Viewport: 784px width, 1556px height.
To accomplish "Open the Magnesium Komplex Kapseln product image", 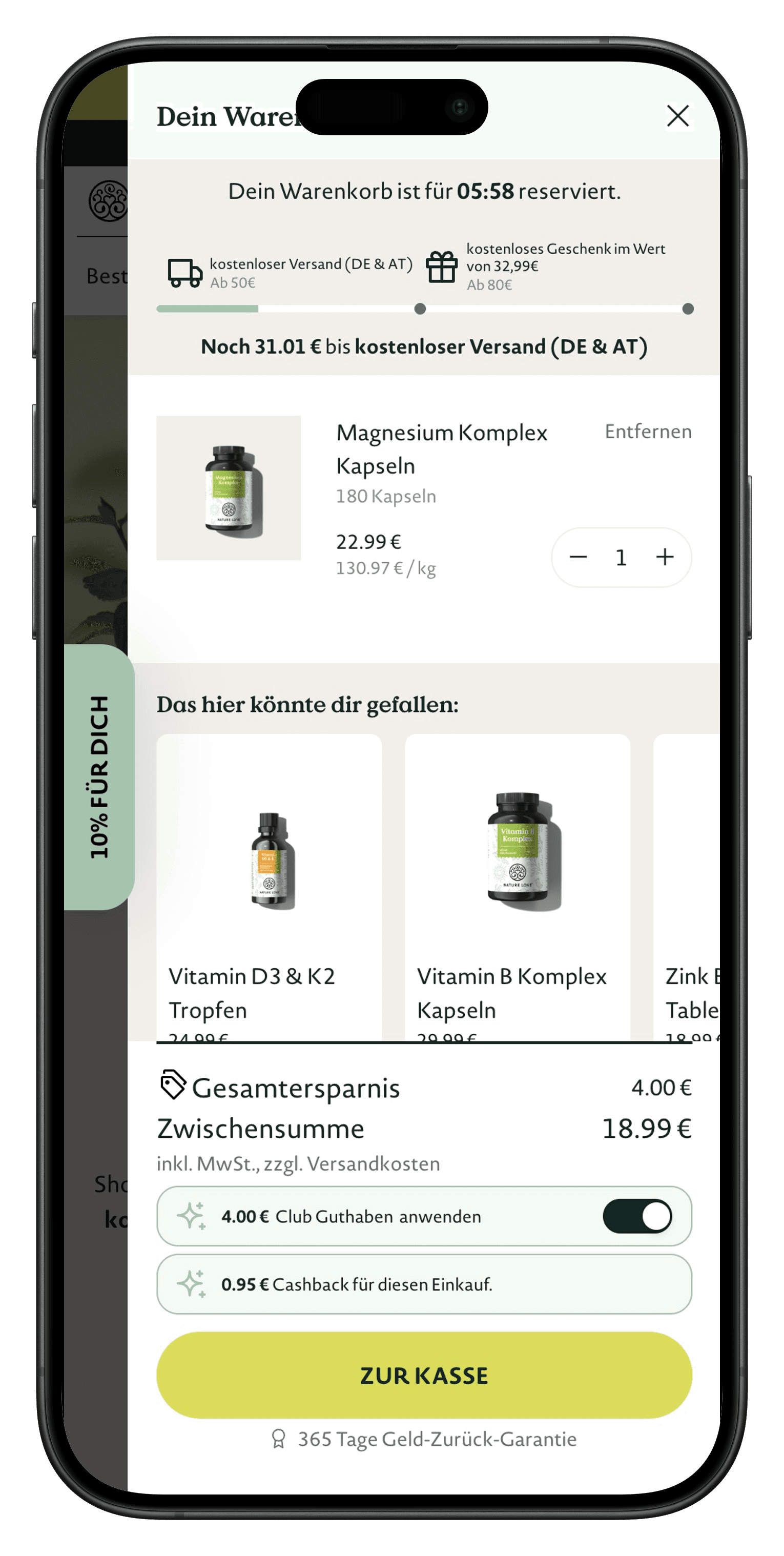I will [x=229, y=487].
